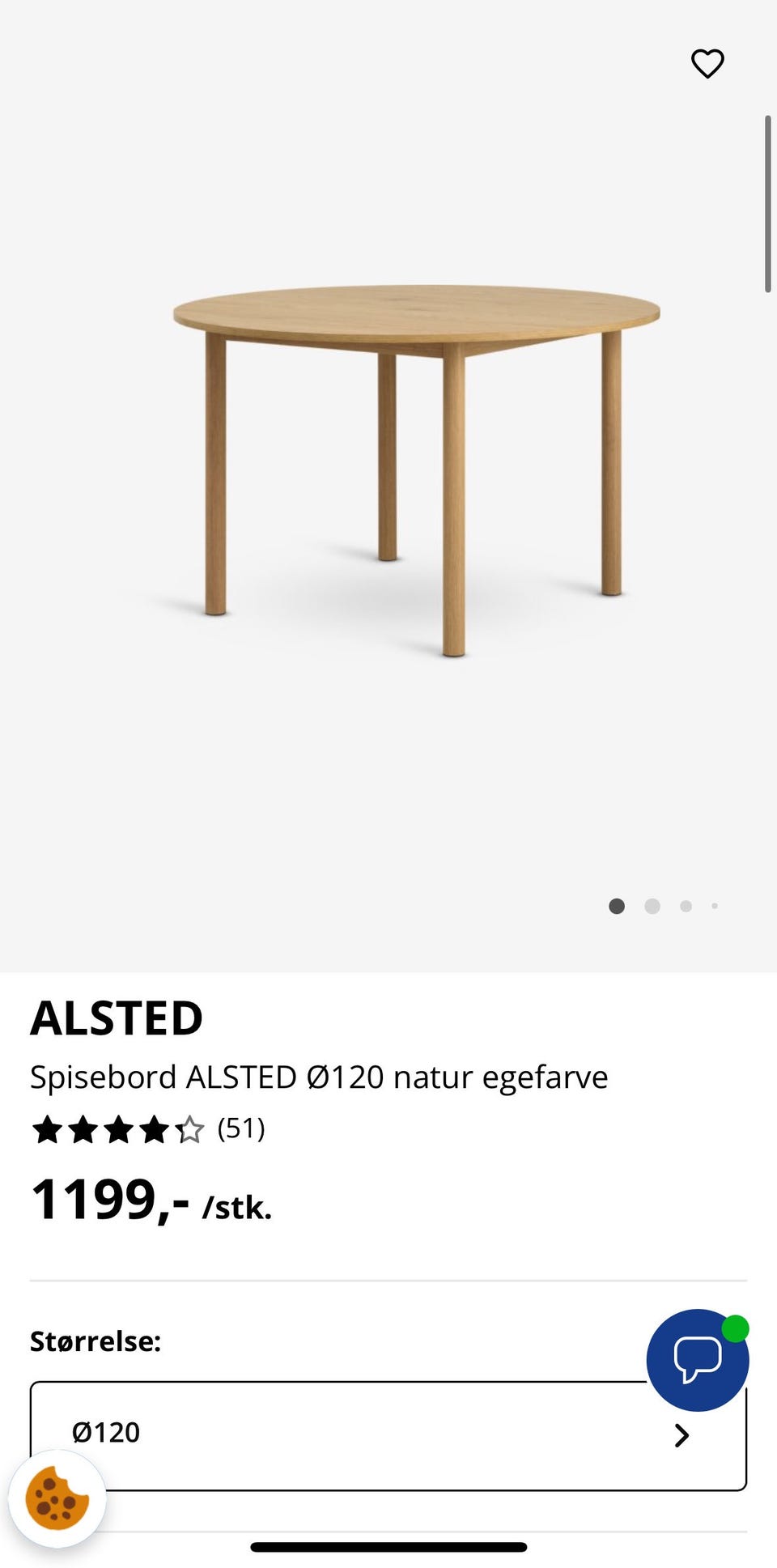Select the third image carousel dot
Viewport: 777px width, 1568px height.
tap(686, 906)
